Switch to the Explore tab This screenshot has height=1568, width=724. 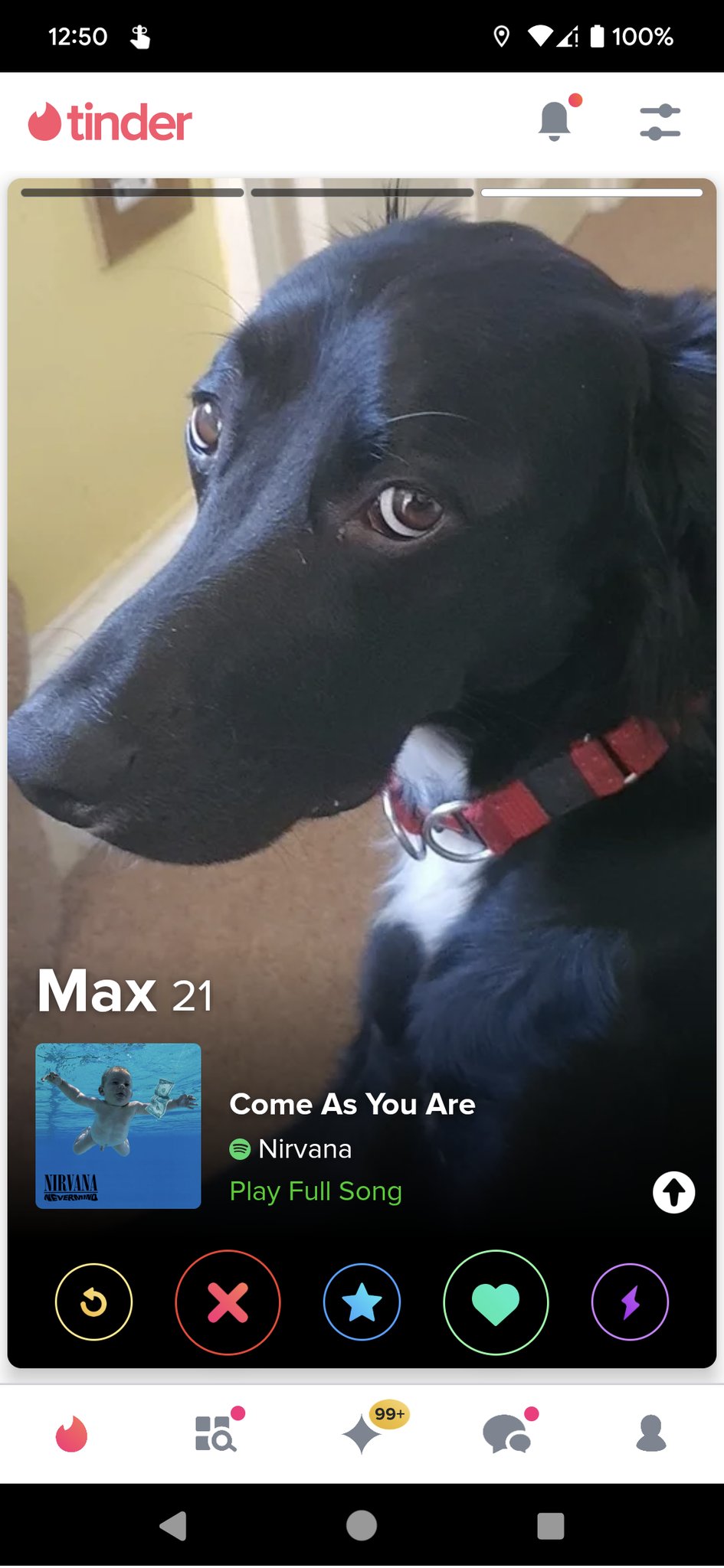click(215, 1433)
